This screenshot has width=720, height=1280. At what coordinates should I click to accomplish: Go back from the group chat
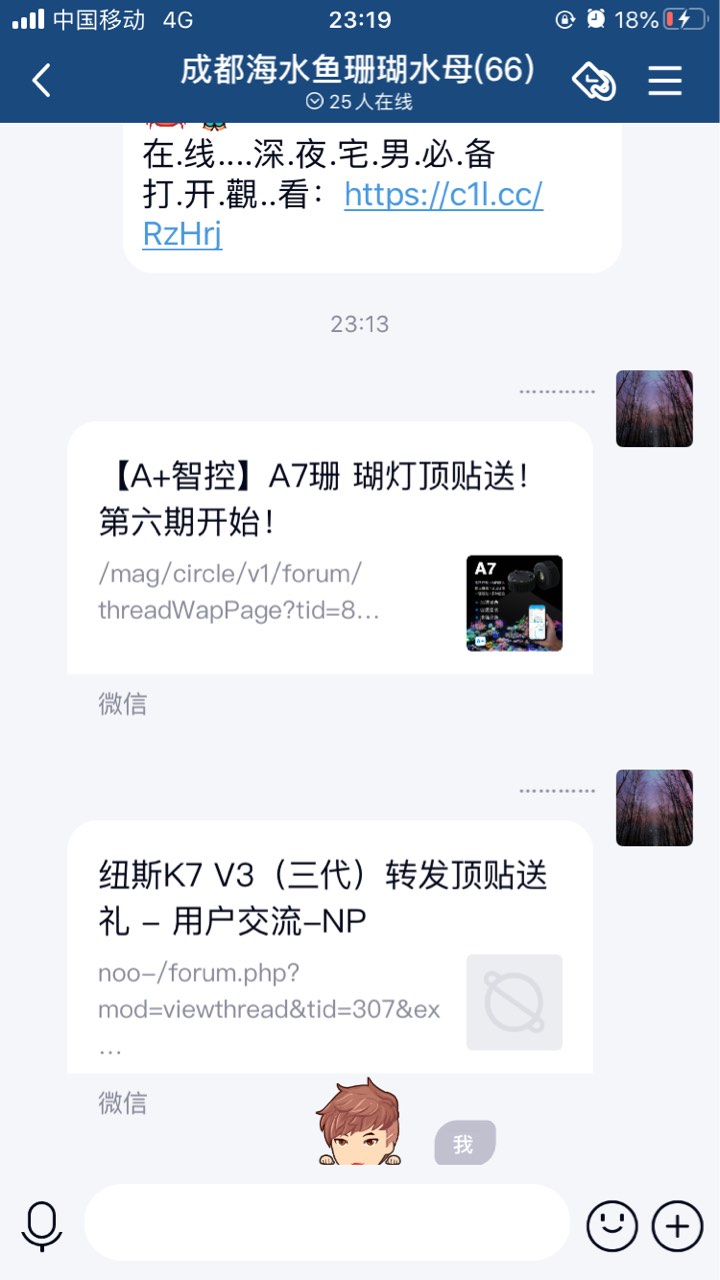coord(42,81)
